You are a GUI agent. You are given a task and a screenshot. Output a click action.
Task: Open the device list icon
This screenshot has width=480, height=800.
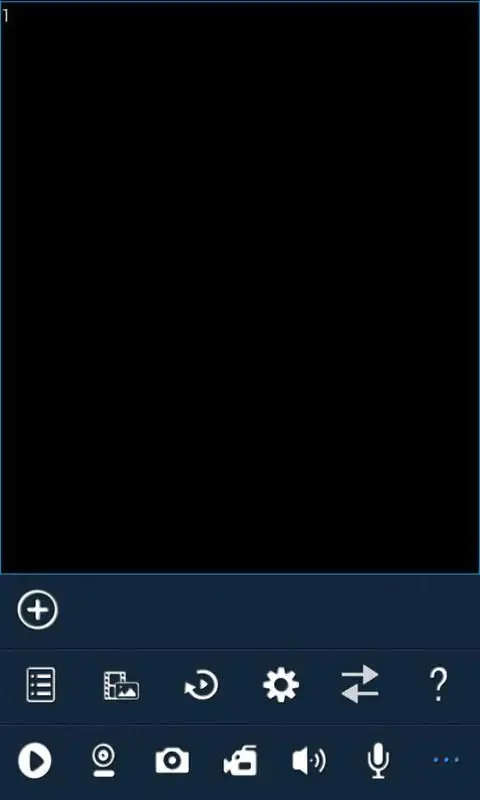pos(41,685)
